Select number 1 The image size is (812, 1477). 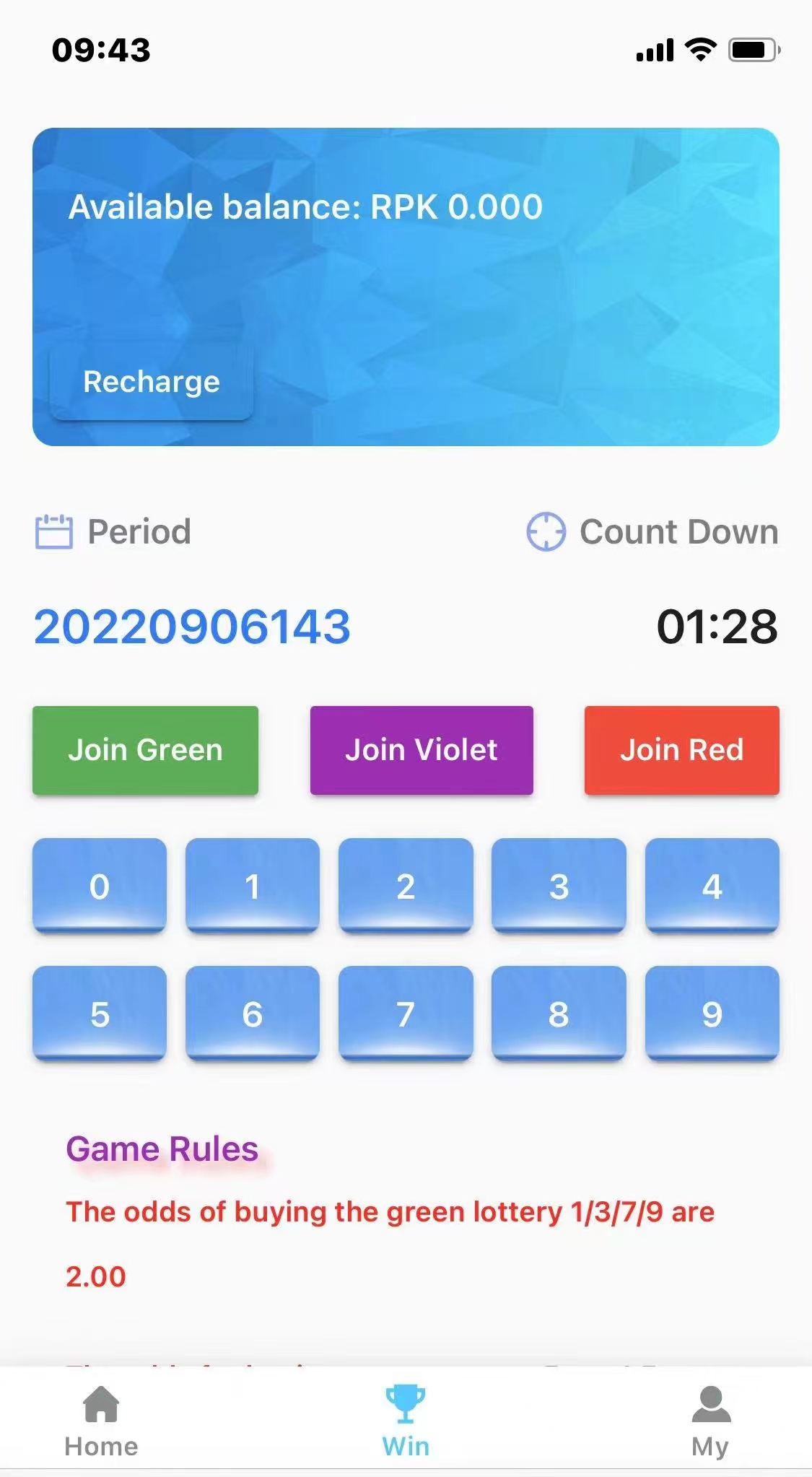click(x=253, y=886)
